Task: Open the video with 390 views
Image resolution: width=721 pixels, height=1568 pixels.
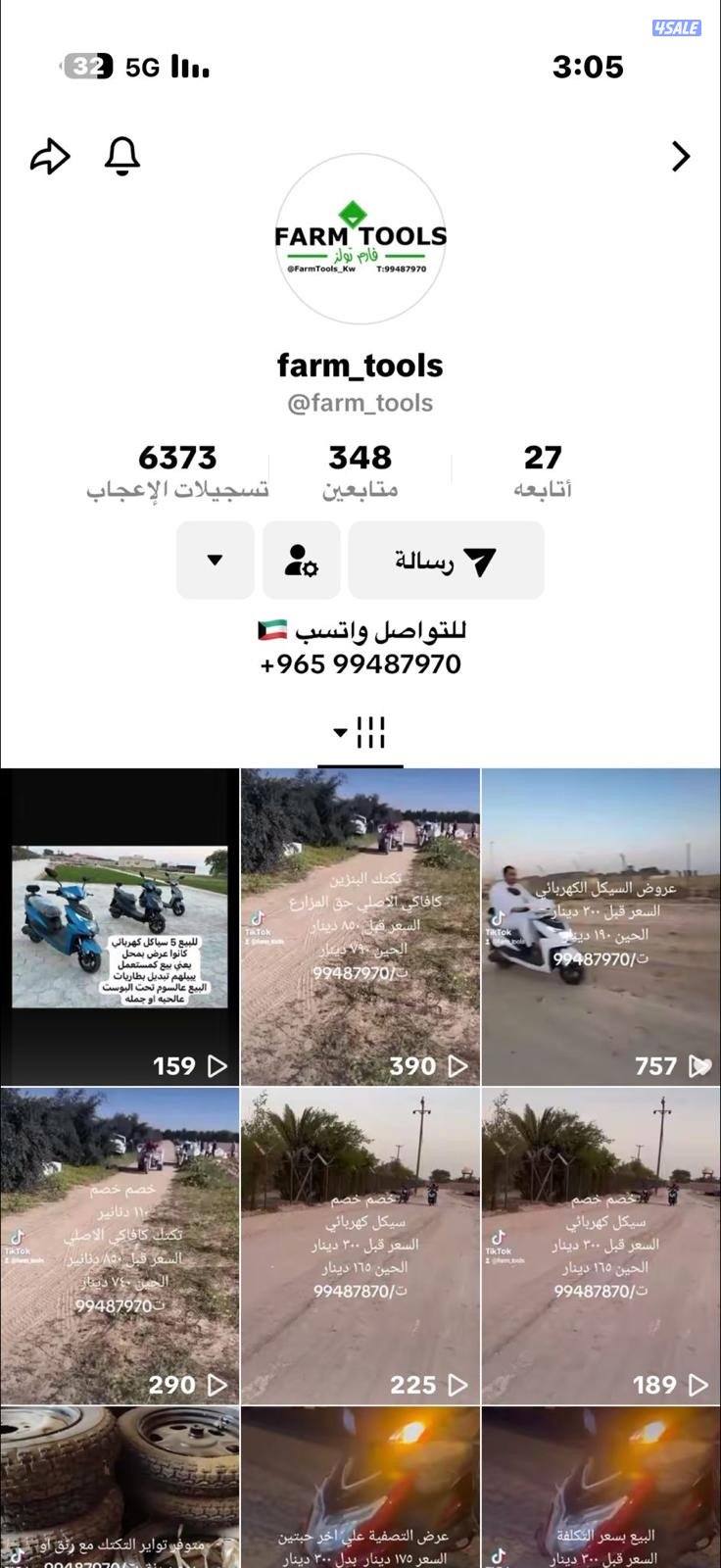Action: pyautogui.click(x=360, y=921)
